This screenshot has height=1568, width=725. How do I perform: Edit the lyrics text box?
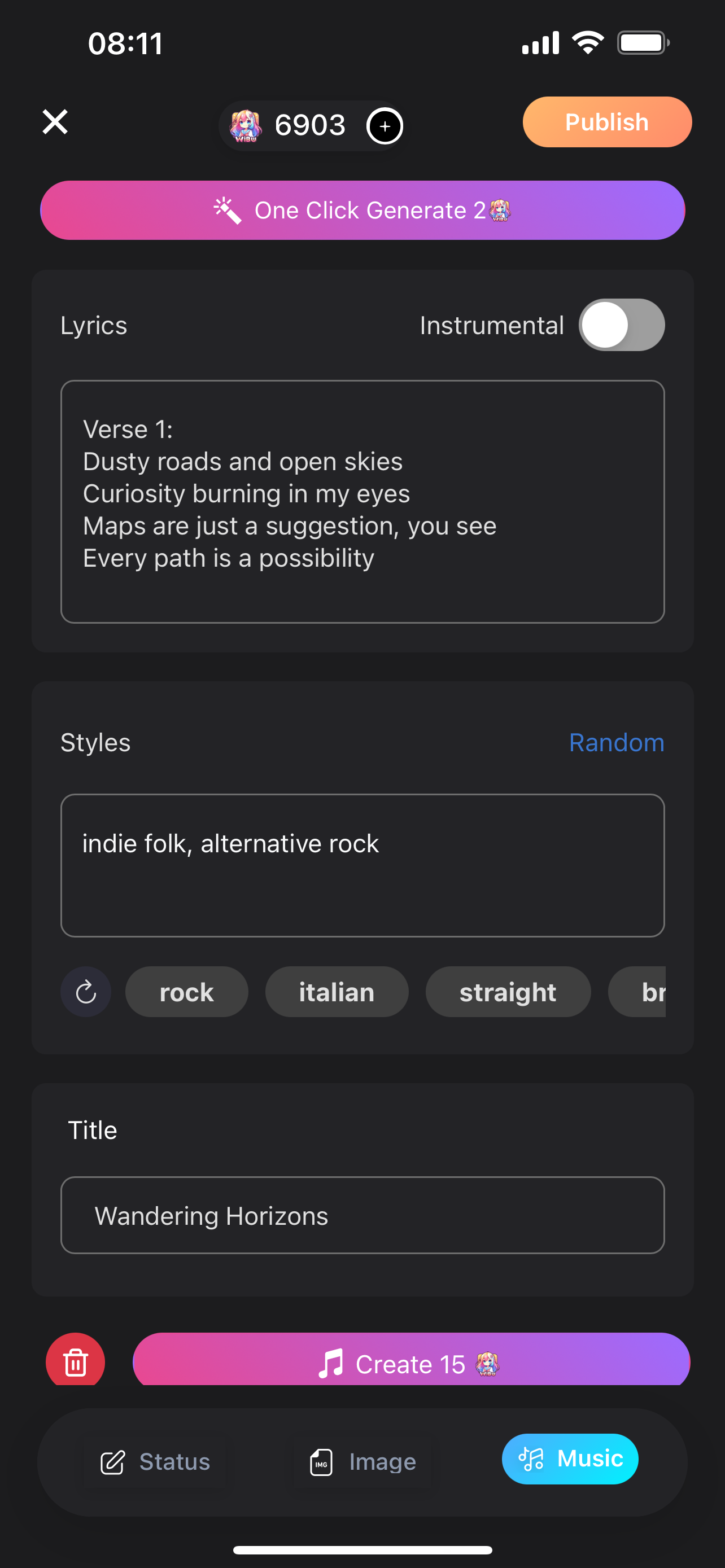(x=362, y=502)
